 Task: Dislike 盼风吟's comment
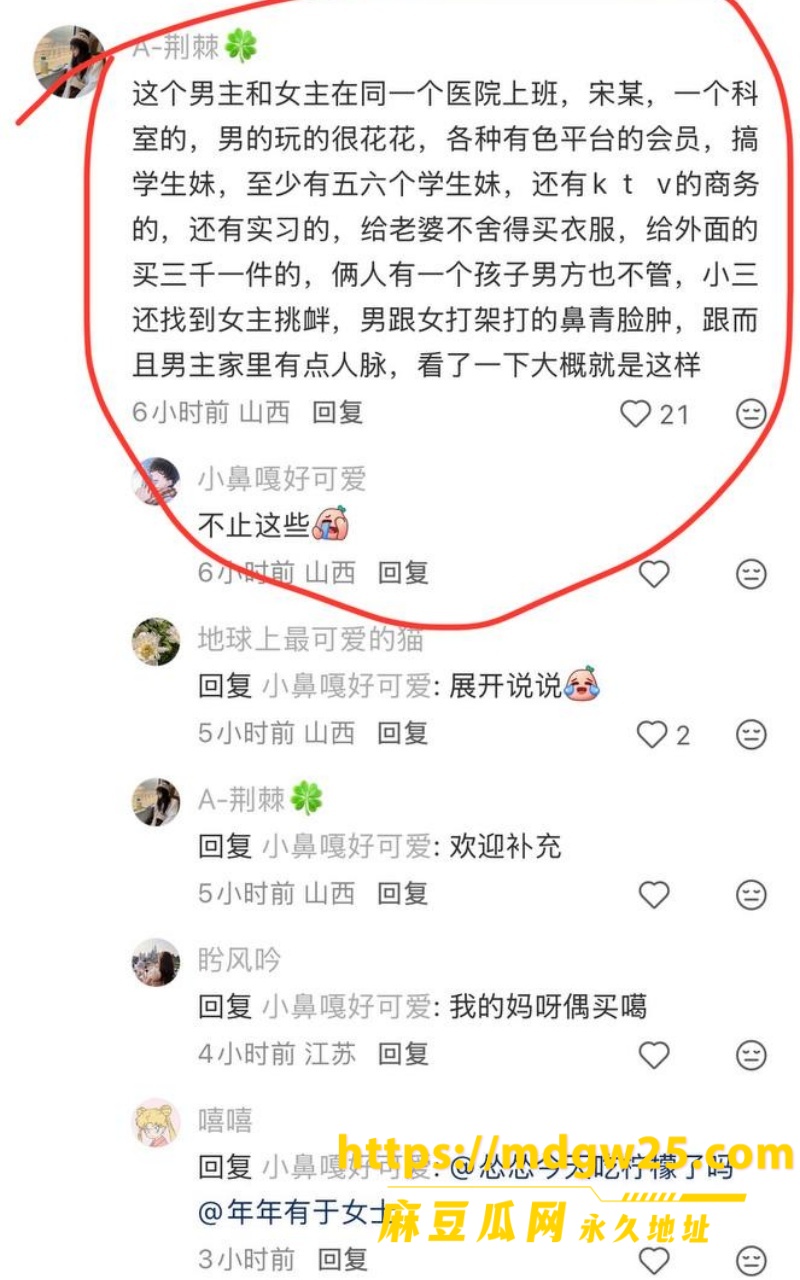751,1054
